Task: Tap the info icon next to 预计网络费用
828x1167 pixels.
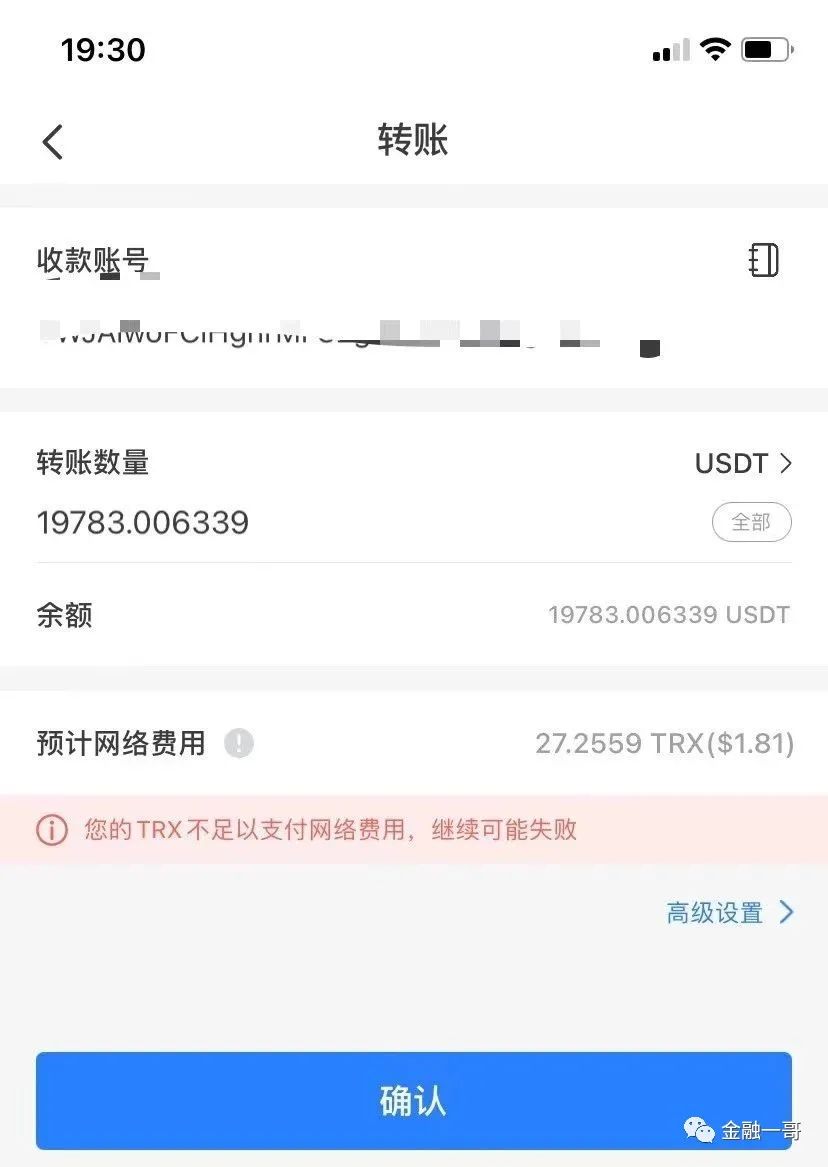Action: 238,743
